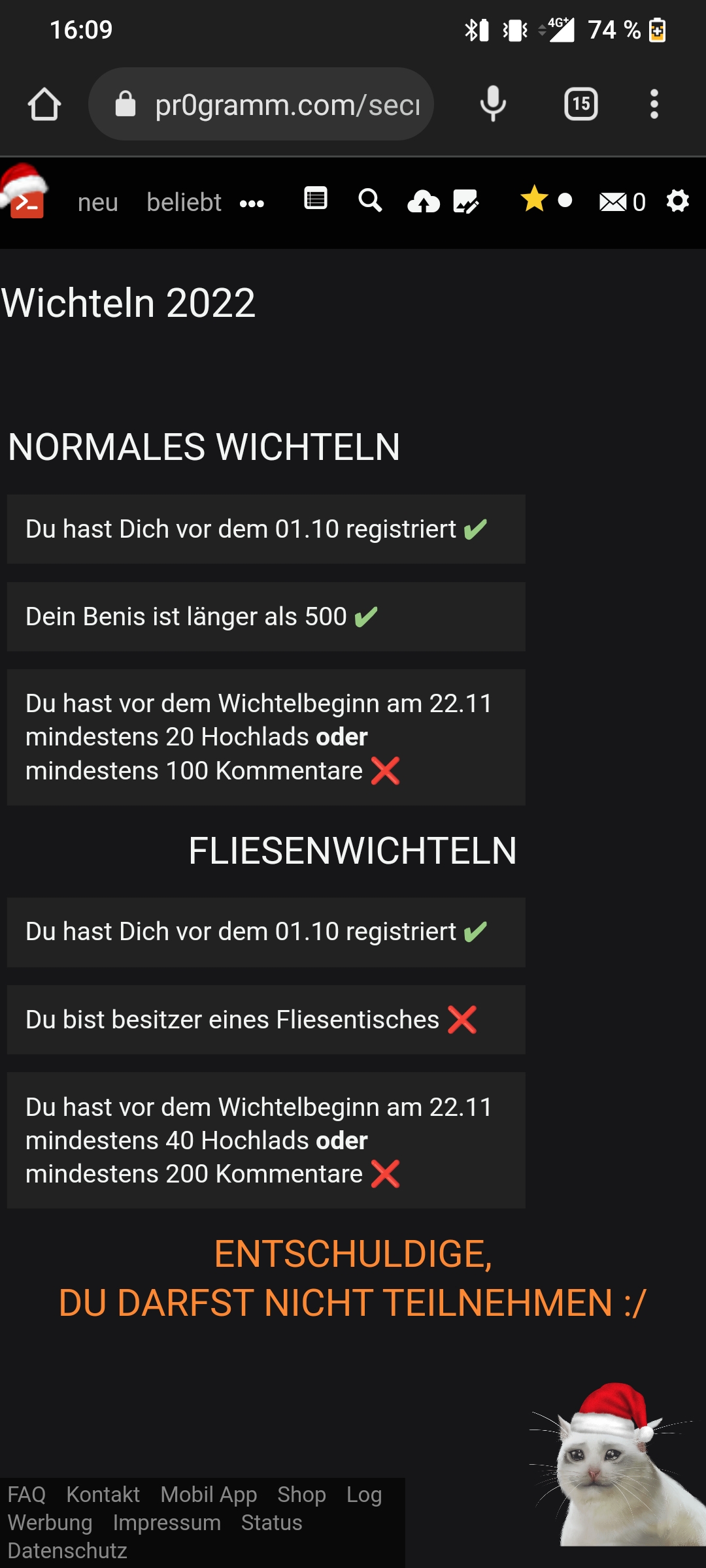Open the browser tab switcher
The width and height of the screenshot is (706, 1568).
tap(580, 104)
